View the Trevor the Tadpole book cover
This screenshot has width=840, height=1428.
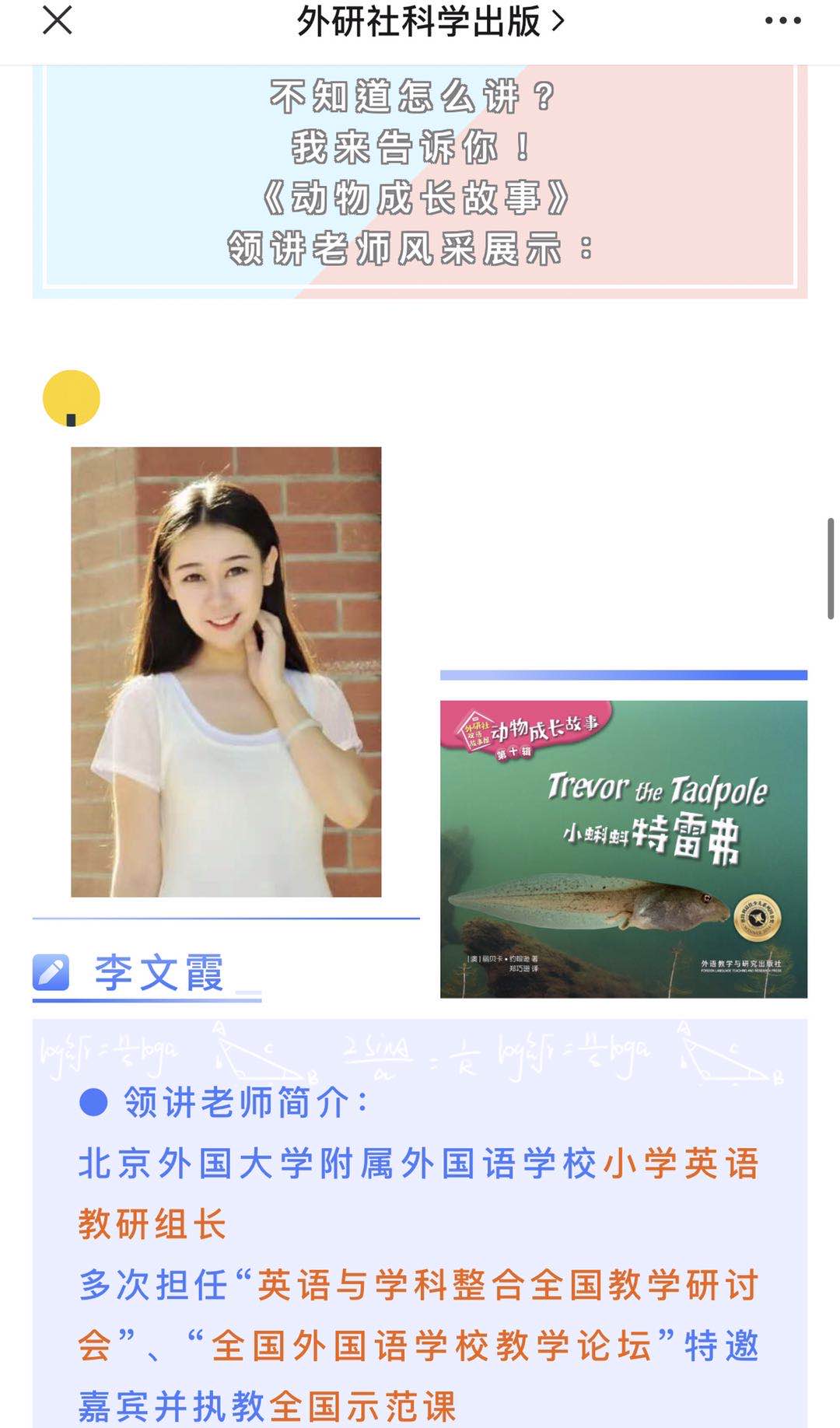pos(623,849)
